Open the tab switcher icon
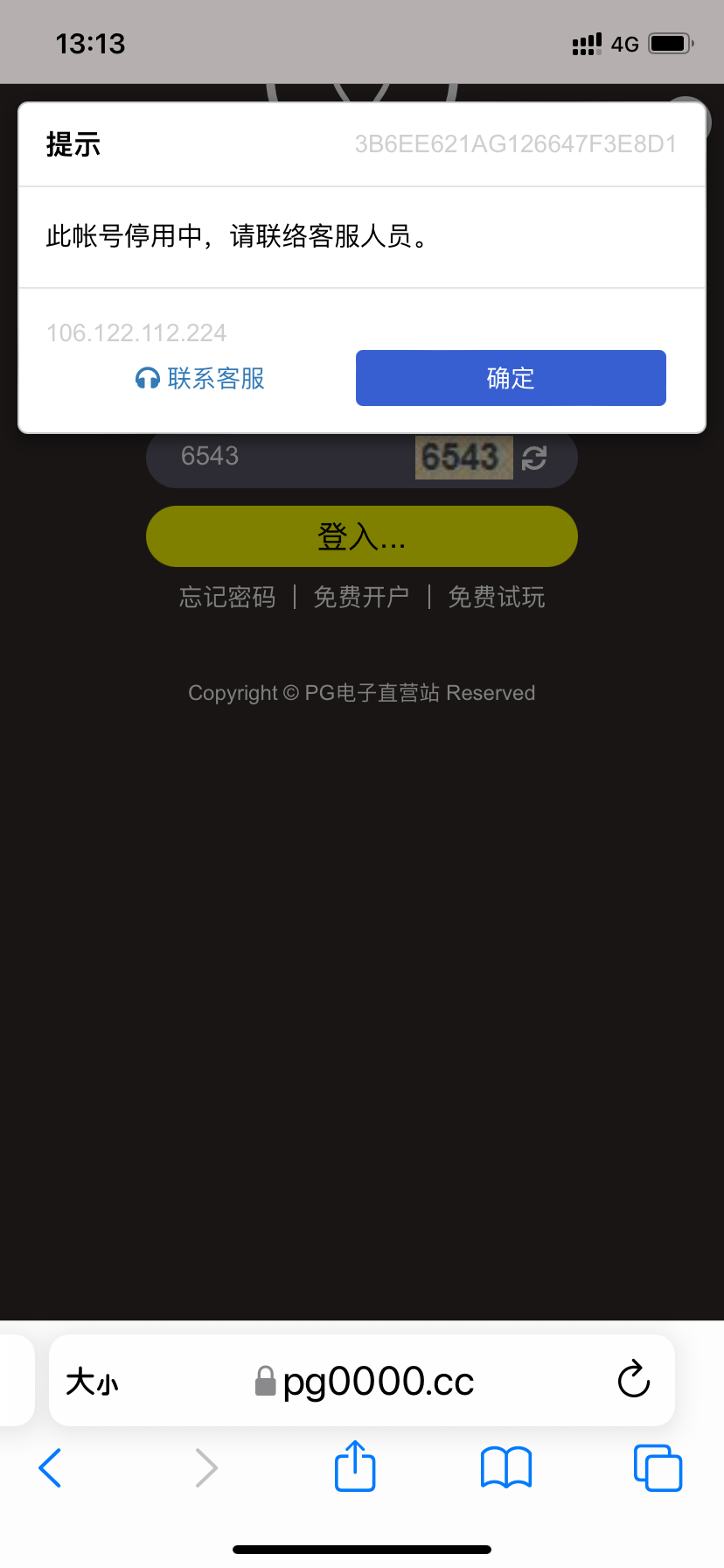 pyautogui.click(x=658, y=1468)
